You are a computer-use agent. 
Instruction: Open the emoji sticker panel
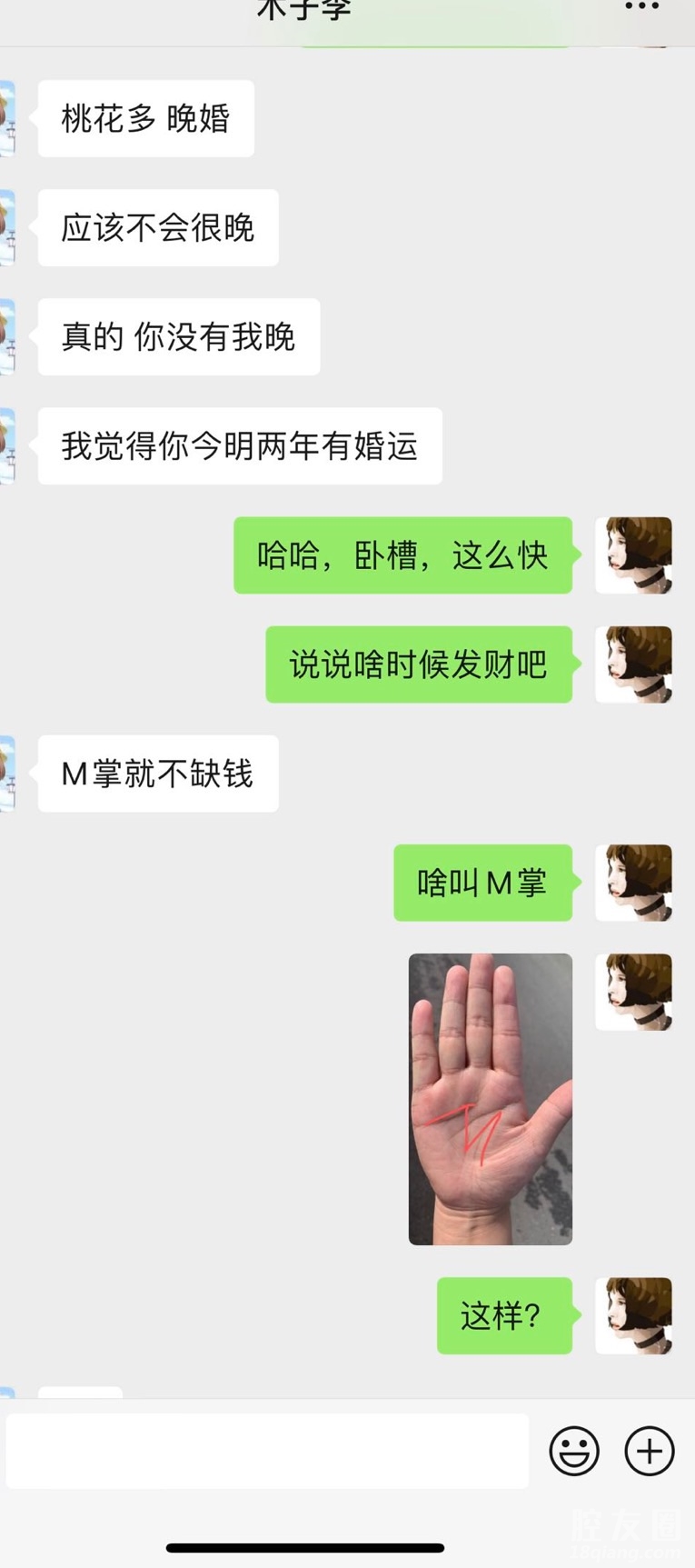(574, 1450)
